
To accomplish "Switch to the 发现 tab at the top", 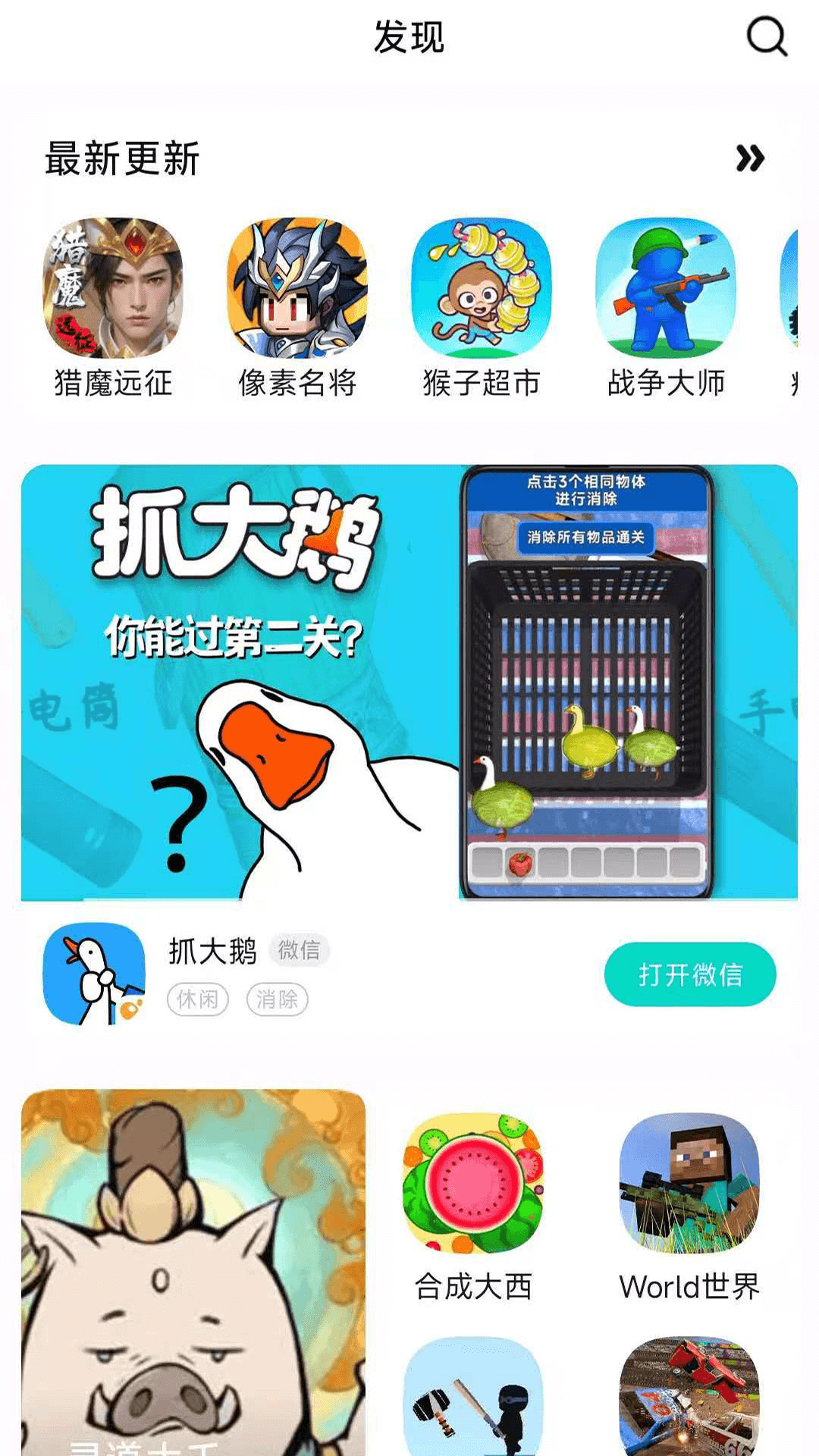I will 409,36.
